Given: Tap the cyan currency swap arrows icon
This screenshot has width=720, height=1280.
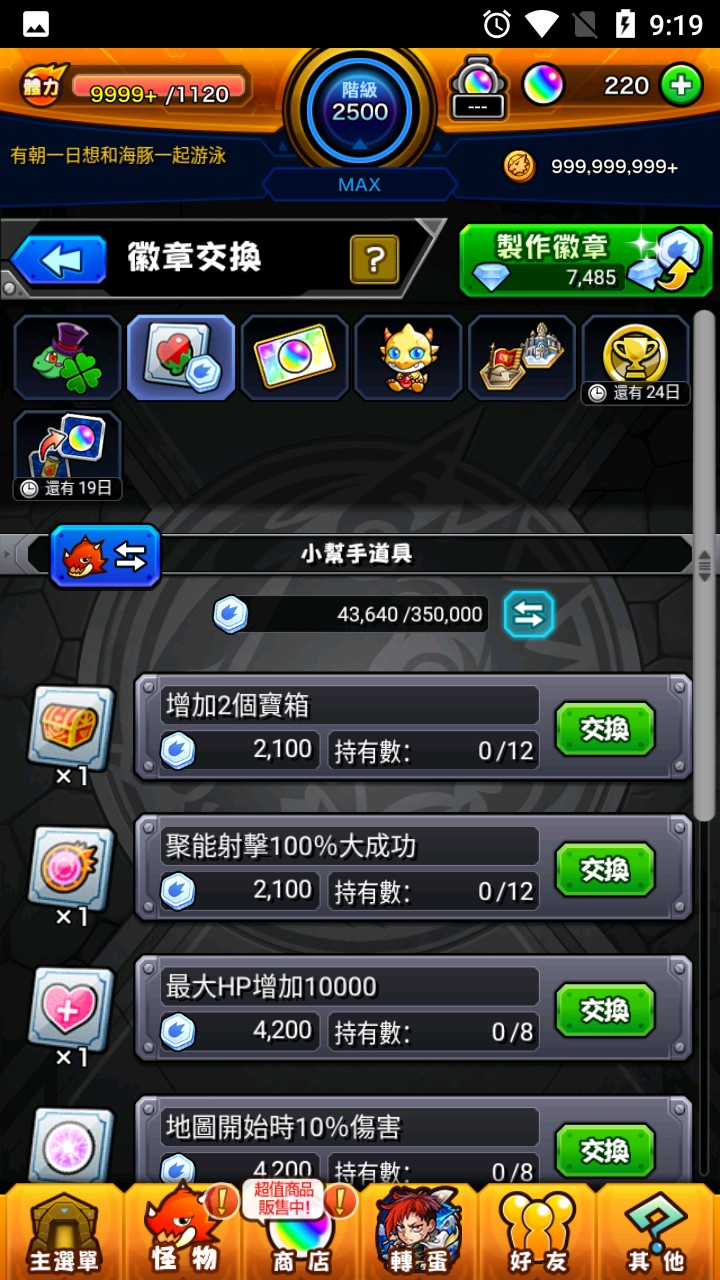Looking at the screenshot, I should pos(529,614).
